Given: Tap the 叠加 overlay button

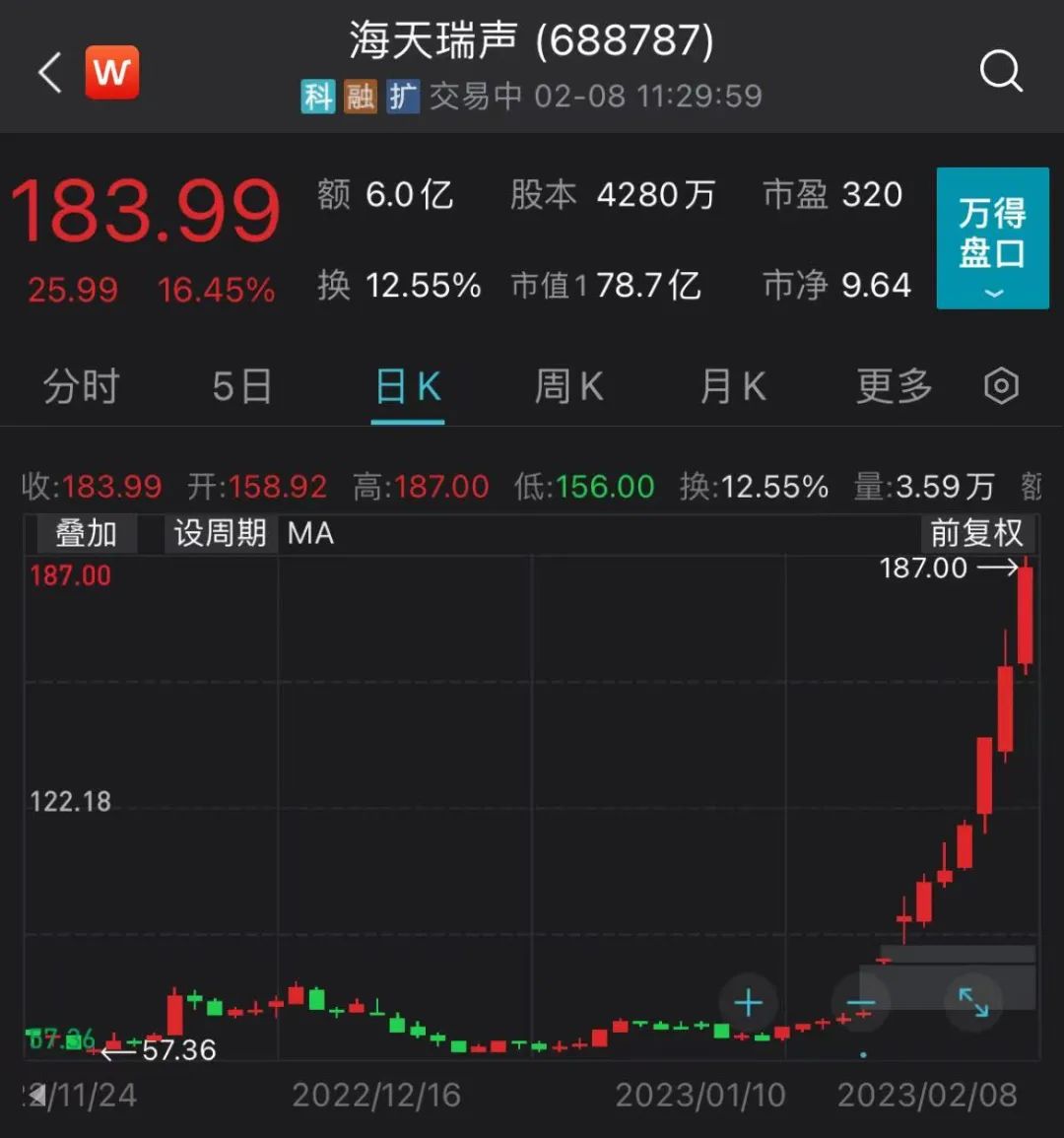Looking at the screenshot, I should (86, 534).
